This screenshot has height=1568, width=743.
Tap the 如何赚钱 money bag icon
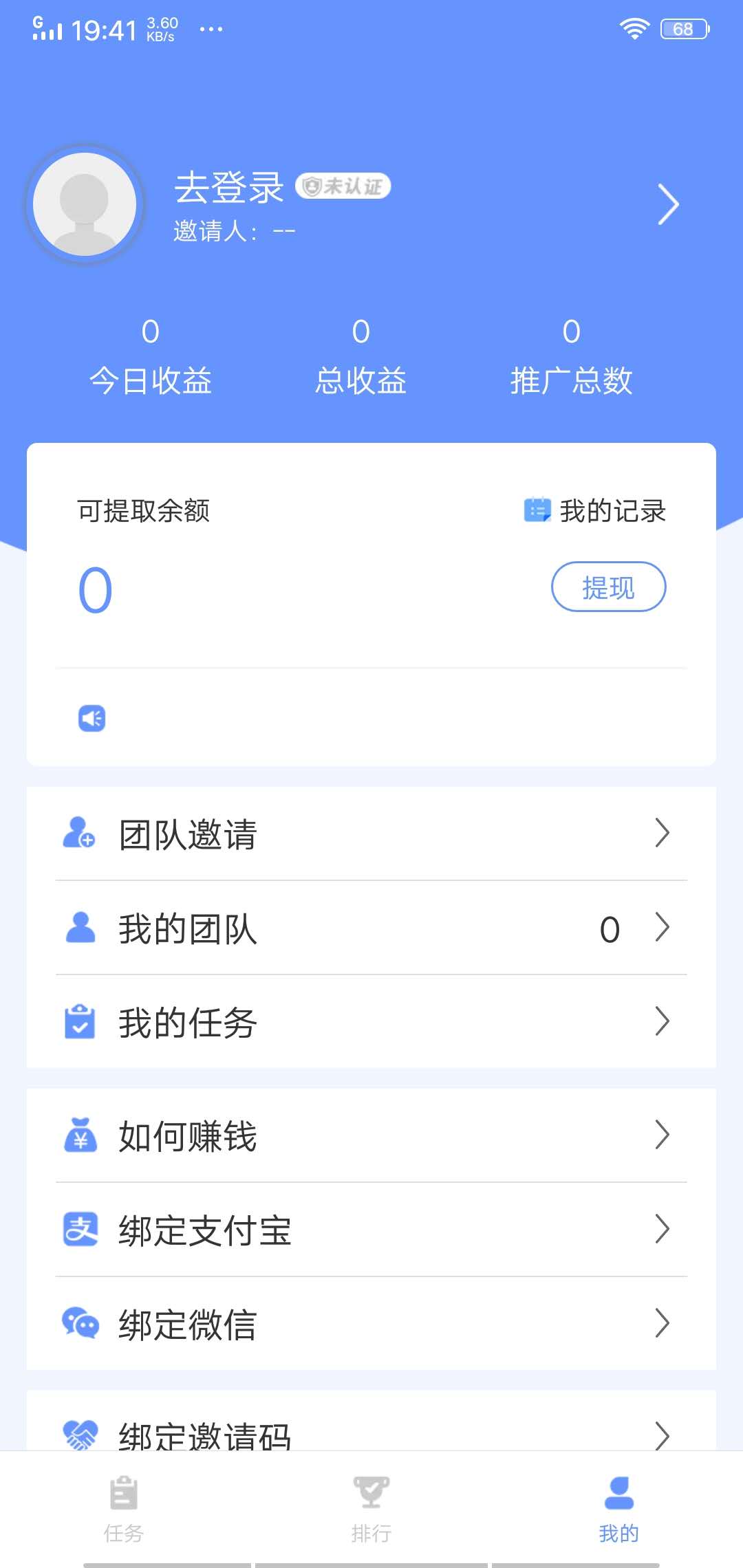[x=80, y=1136]
